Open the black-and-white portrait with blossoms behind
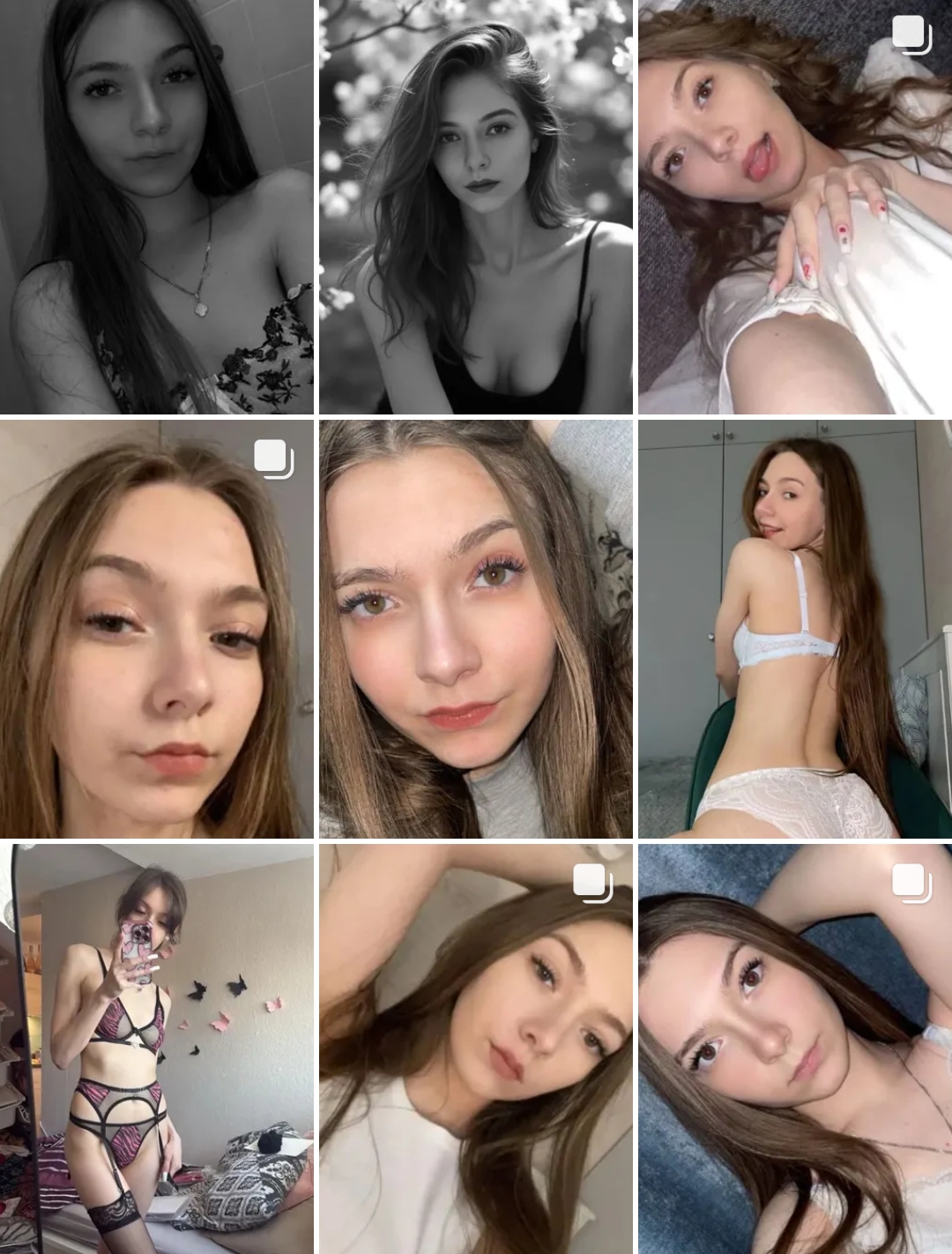The width and height of the screenshot is (952, 1254). point(475,207)
